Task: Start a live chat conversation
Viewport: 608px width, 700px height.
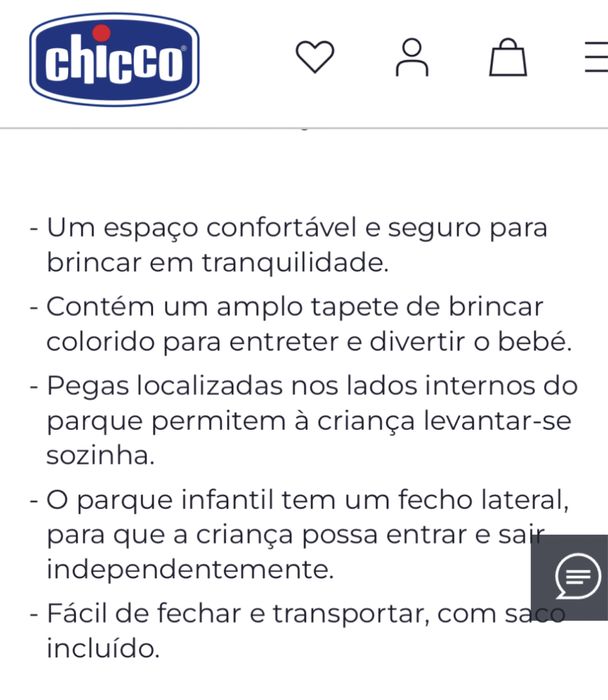Action: pyautogui.click(x=577, y=577)
